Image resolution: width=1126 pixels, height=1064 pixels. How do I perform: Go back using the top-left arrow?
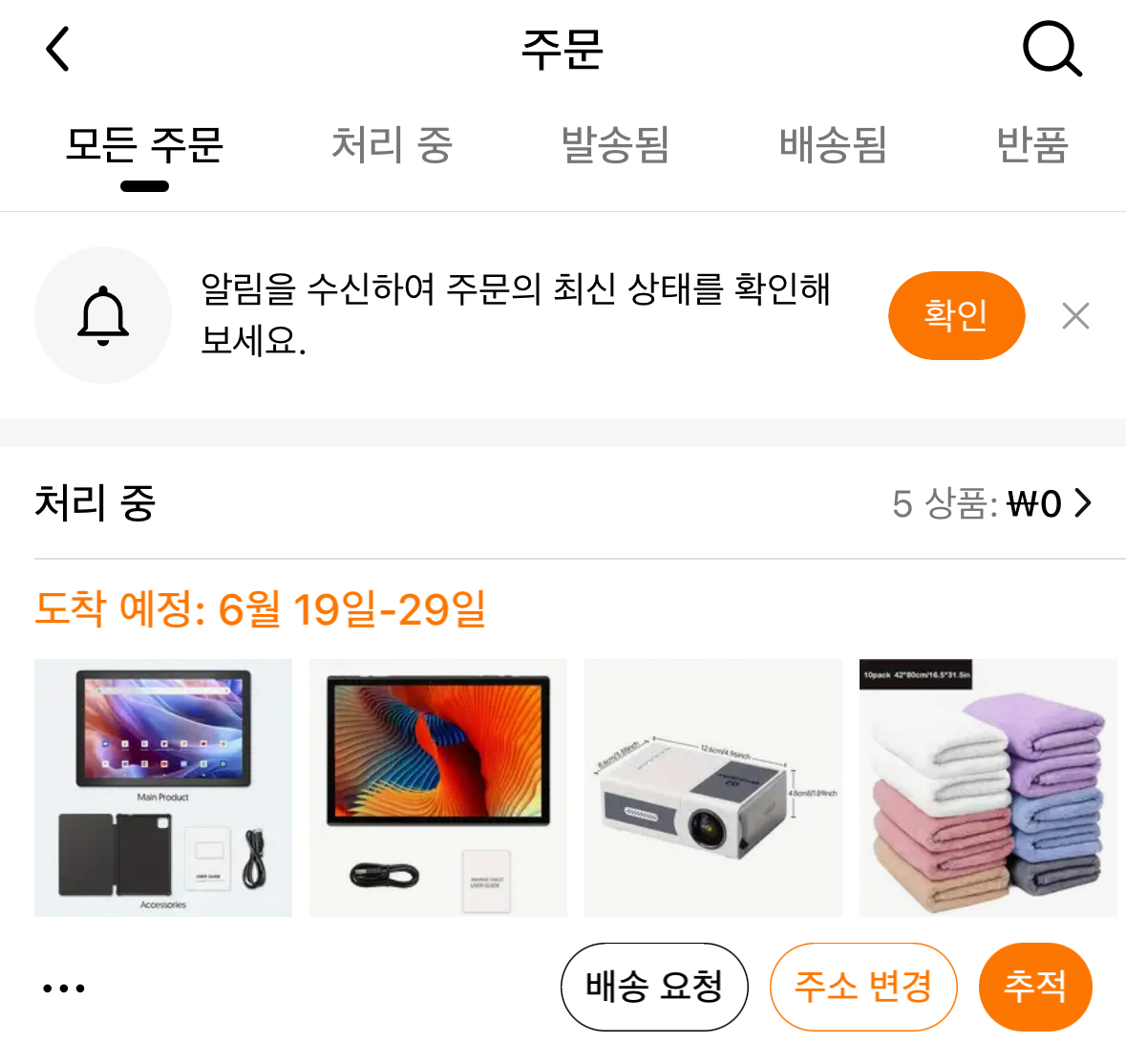[x=57, y=49]
